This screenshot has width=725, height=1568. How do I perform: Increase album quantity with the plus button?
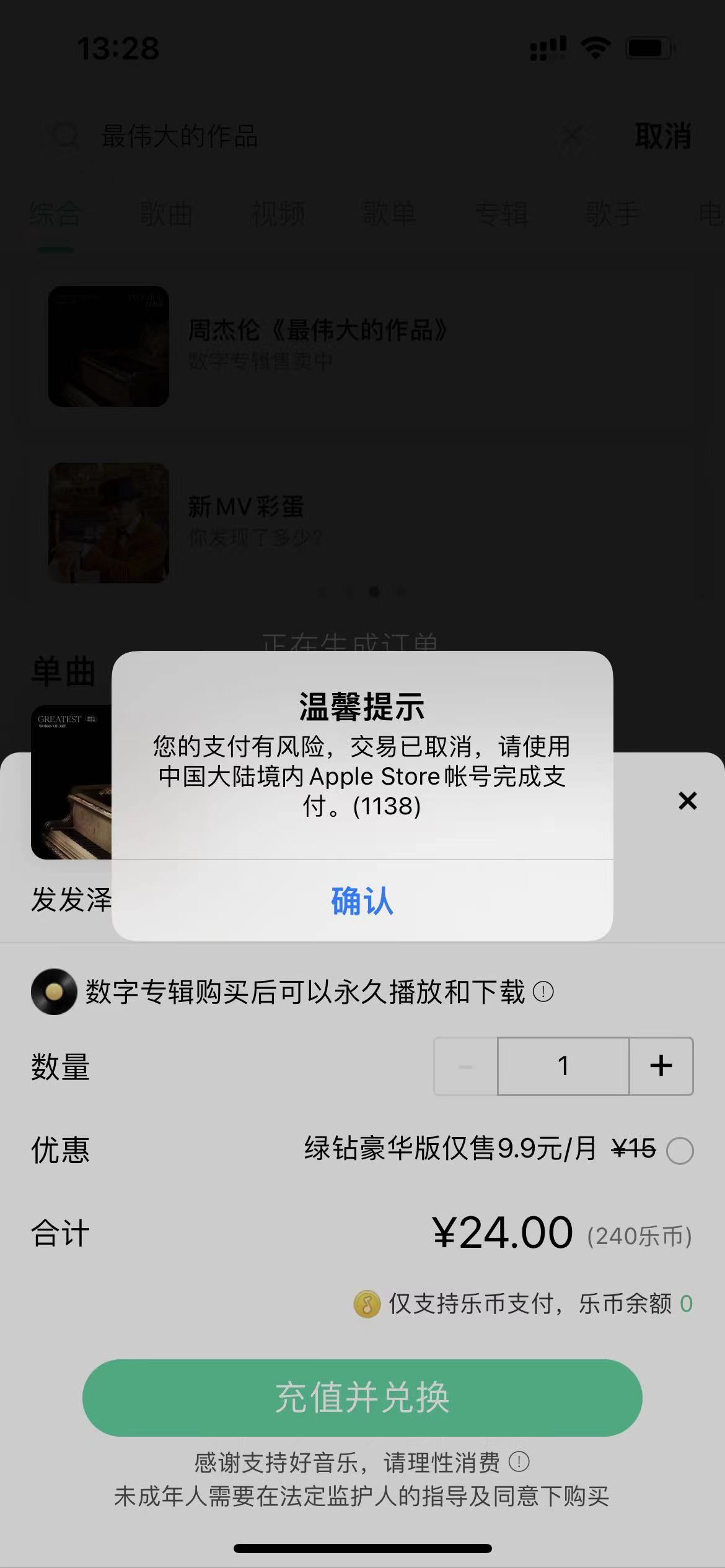tap(661, 1066)
